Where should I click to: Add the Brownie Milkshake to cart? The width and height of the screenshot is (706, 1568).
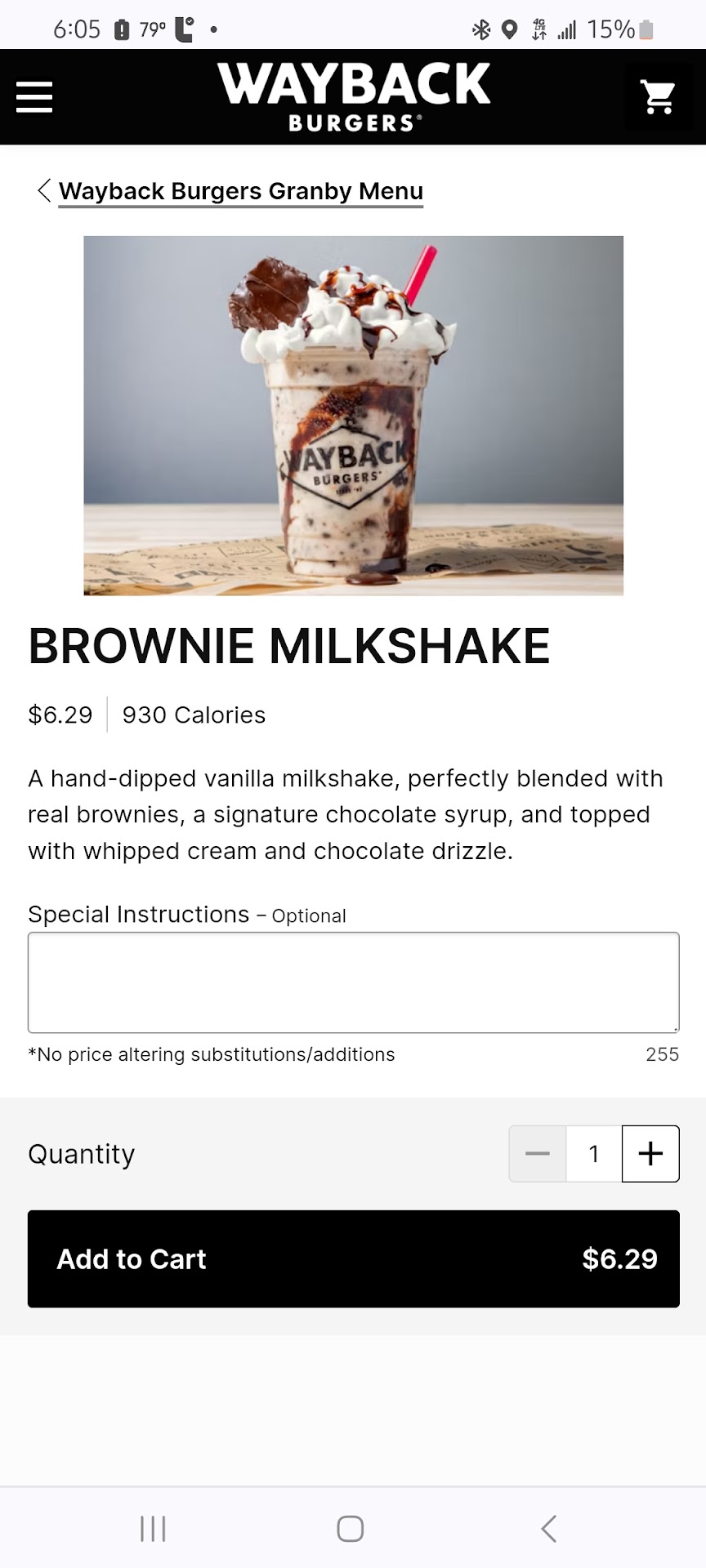353,1258
